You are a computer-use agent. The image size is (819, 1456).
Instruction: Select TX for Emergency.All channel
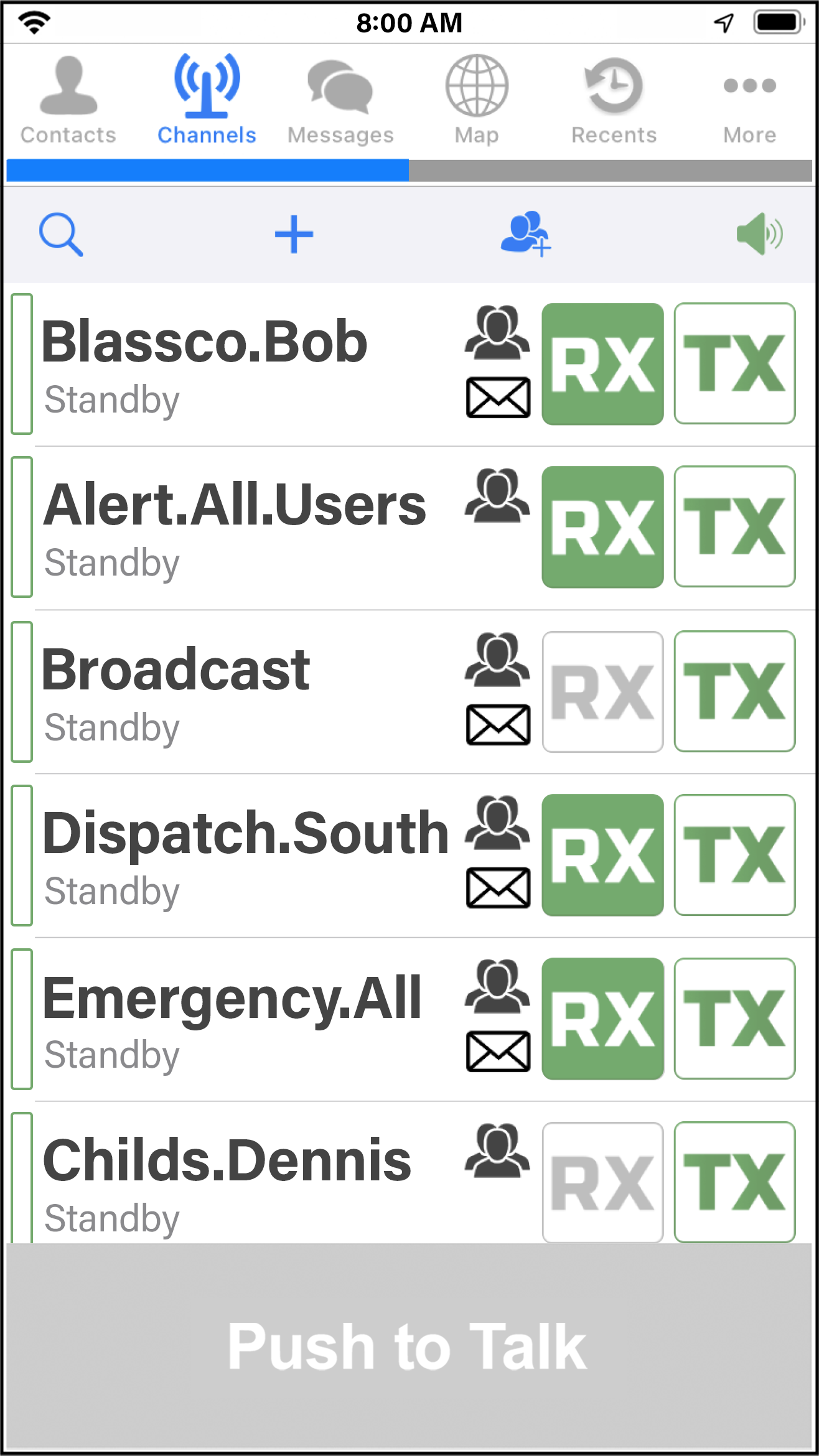point(734,1019)
